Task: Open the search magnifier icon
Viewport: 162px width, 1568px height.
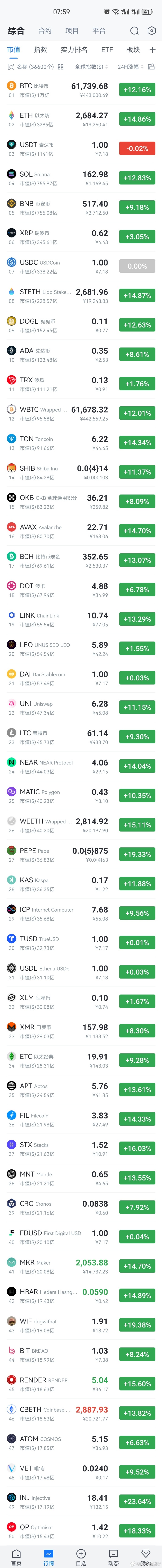Action: [x=134, y=31]
